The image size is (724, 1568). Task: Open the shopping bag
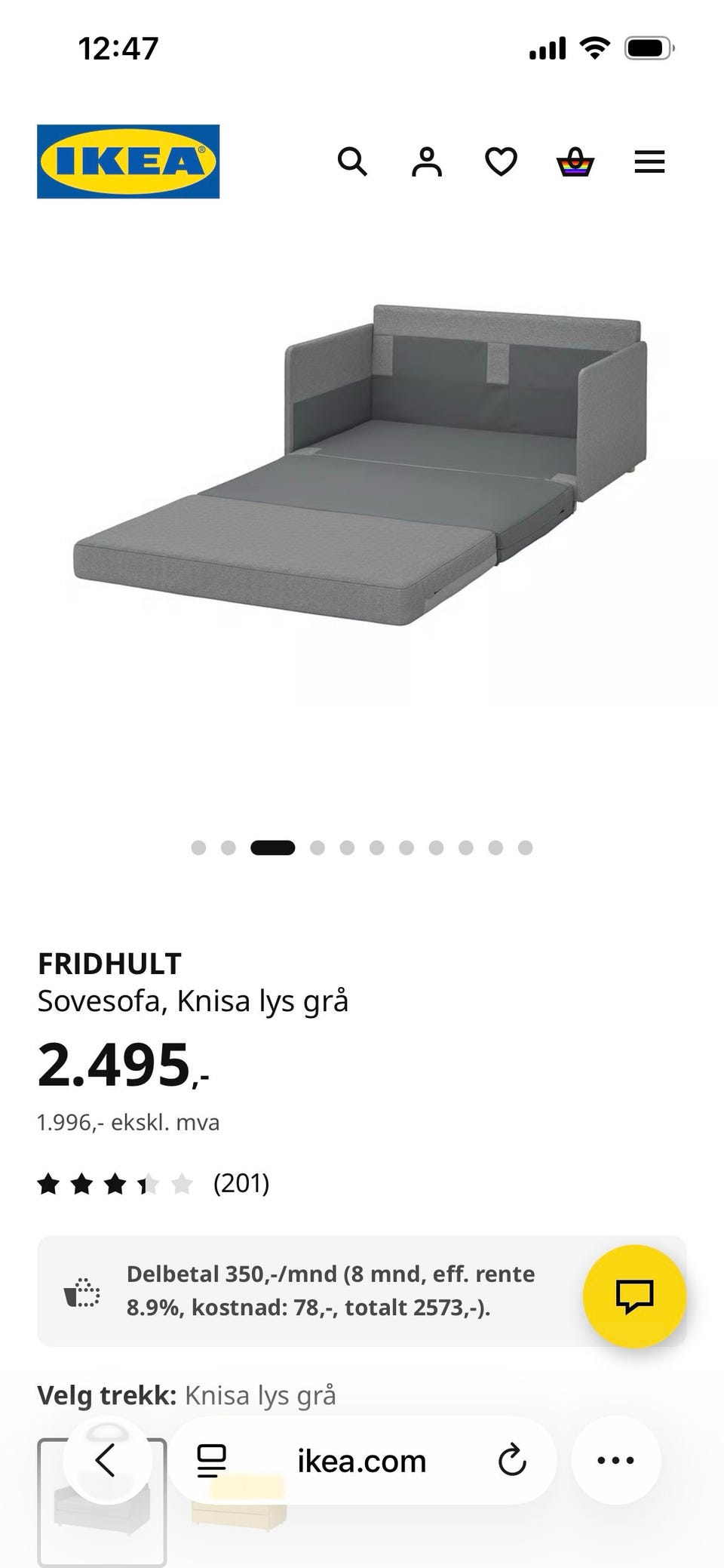pyautogui.click(x=575, y=161)
